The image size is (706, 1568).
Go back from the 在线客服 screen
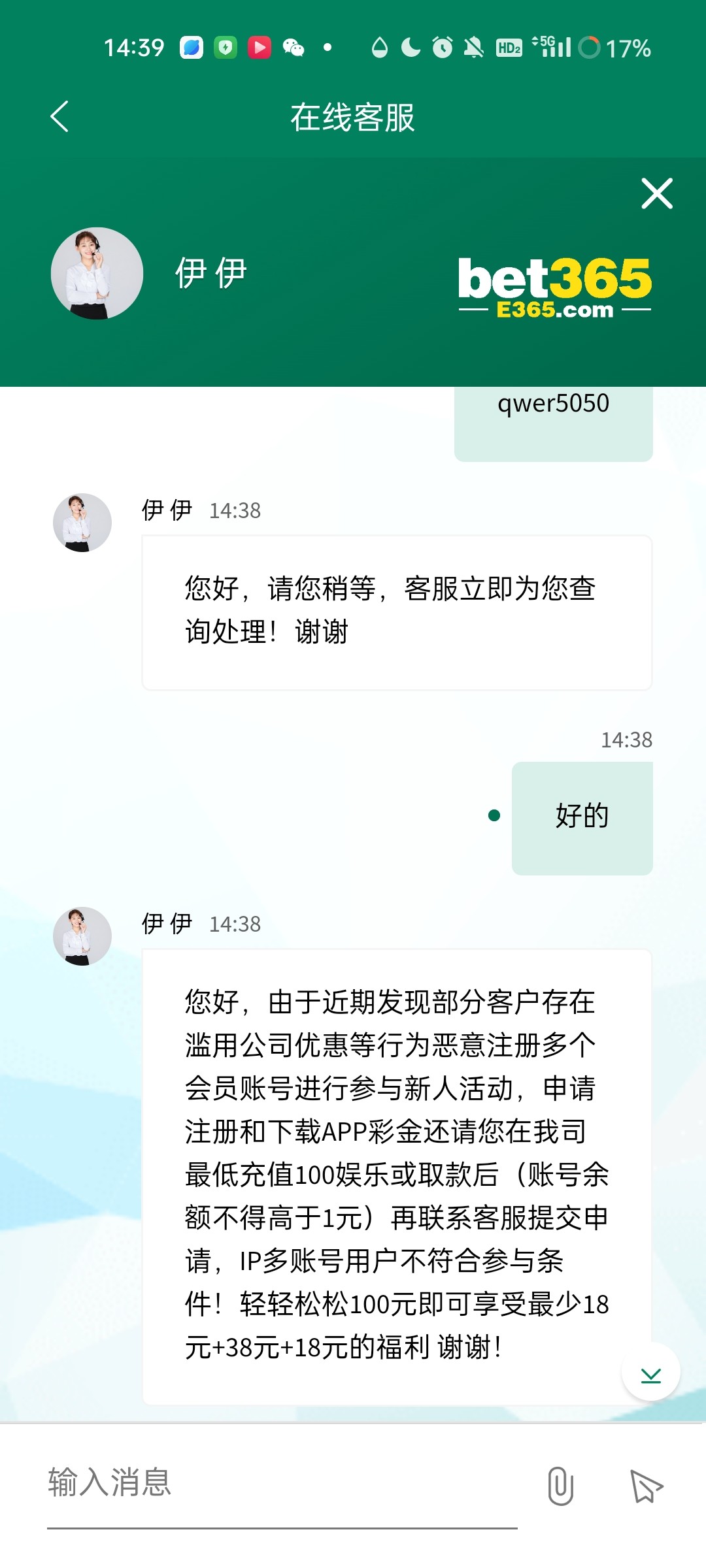tap(59, 117)
